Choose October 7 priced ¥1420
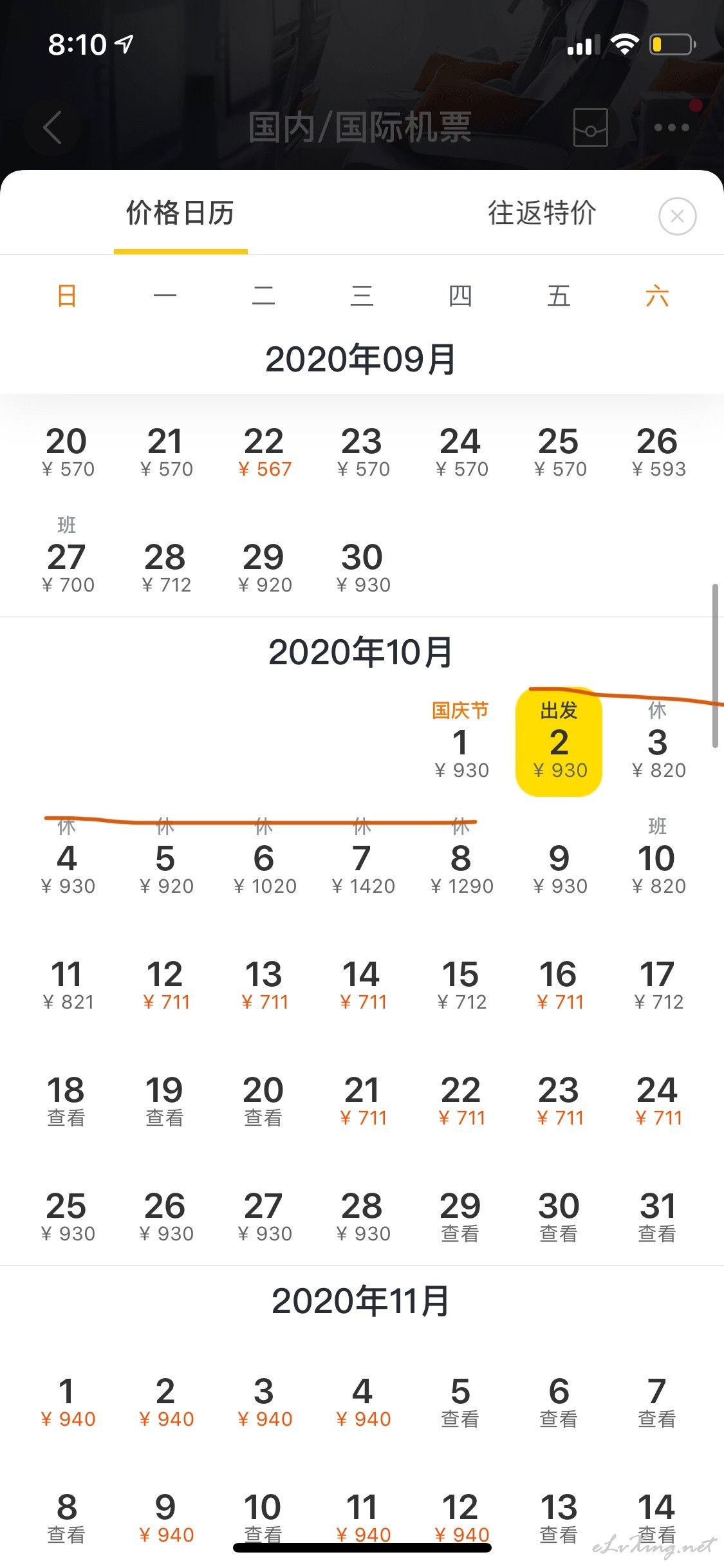Screen dimensions: 724x1568 (362, 857)
